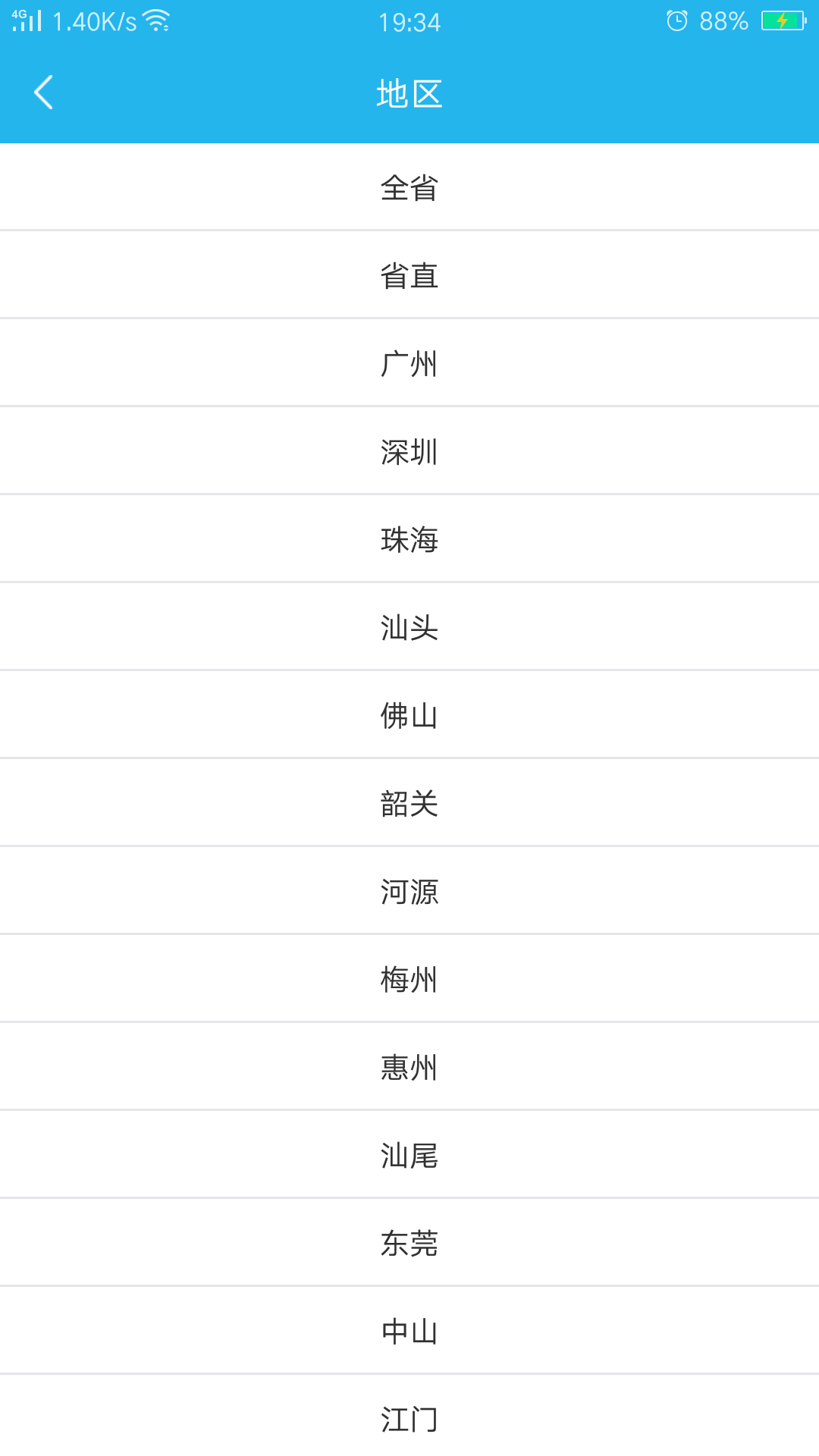819x1456 pixels.
Task: Choose 梅州 region
Action: click(409, 979)
